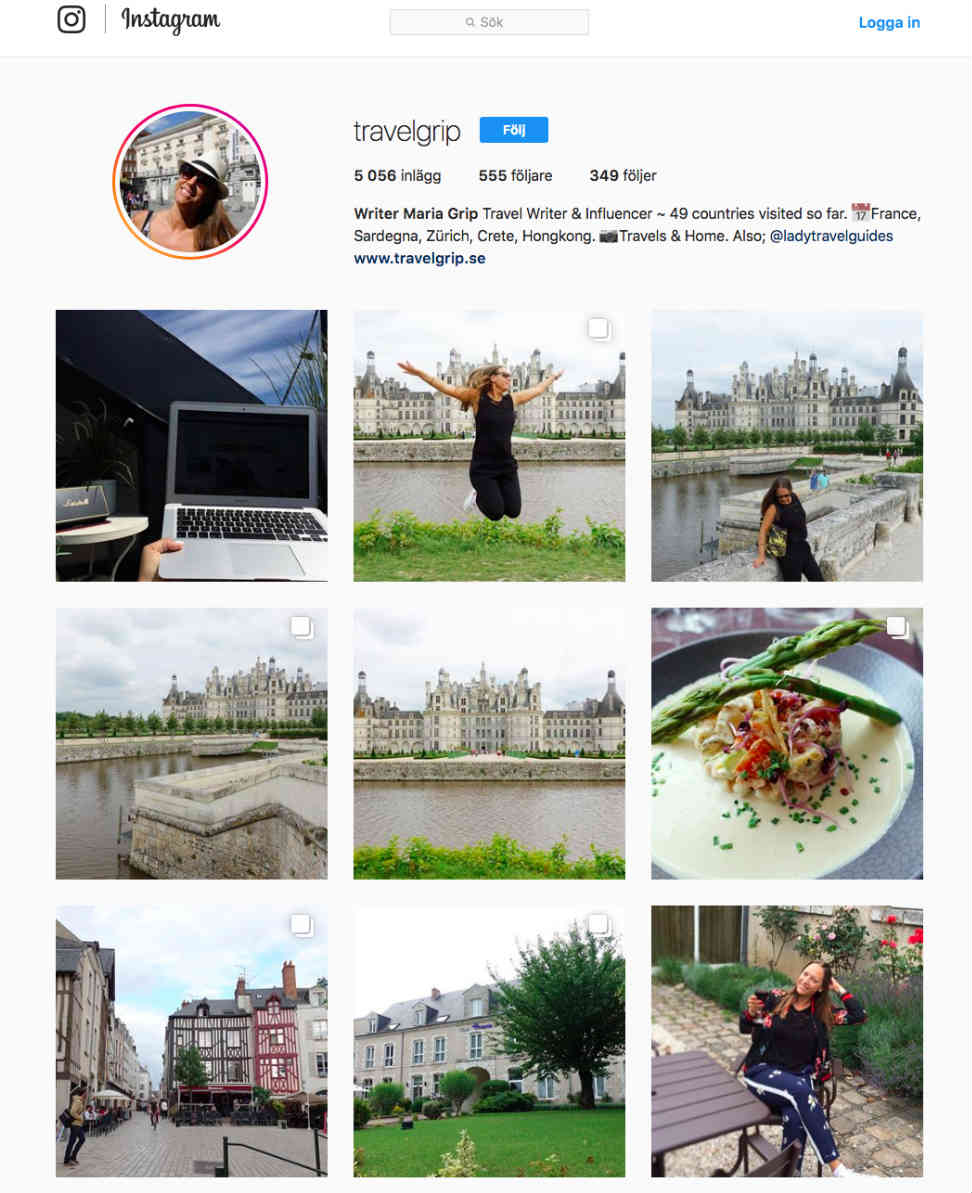
Task: Open the Instagram camera logo home link
Action: pos(71,20)
